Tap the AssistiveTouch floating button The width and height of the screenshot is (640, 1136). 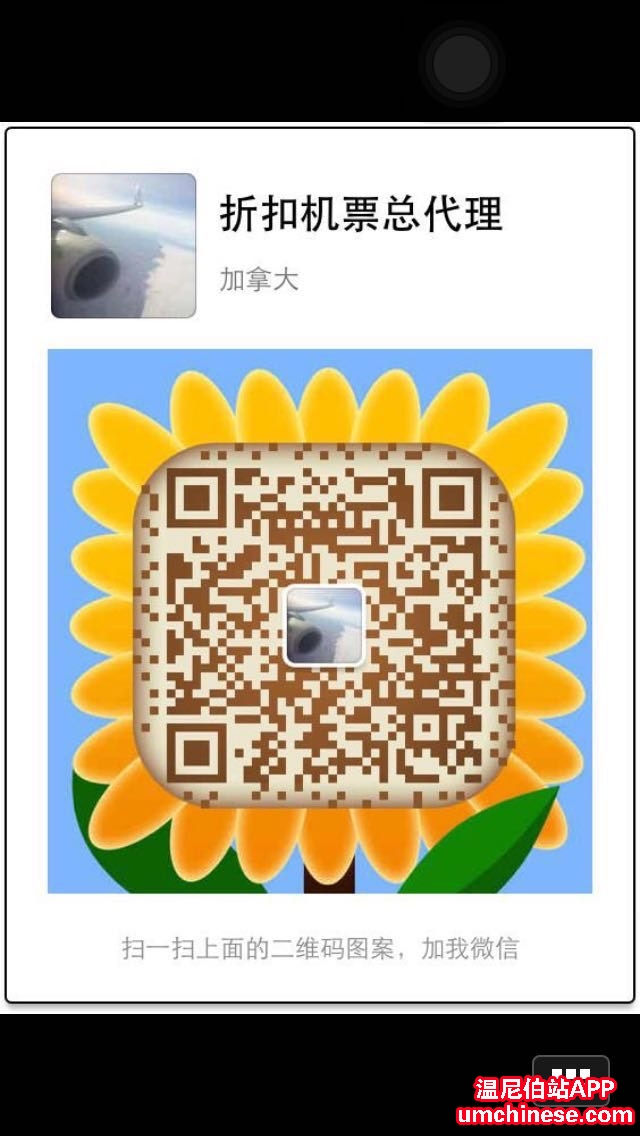tap(462, 64)
